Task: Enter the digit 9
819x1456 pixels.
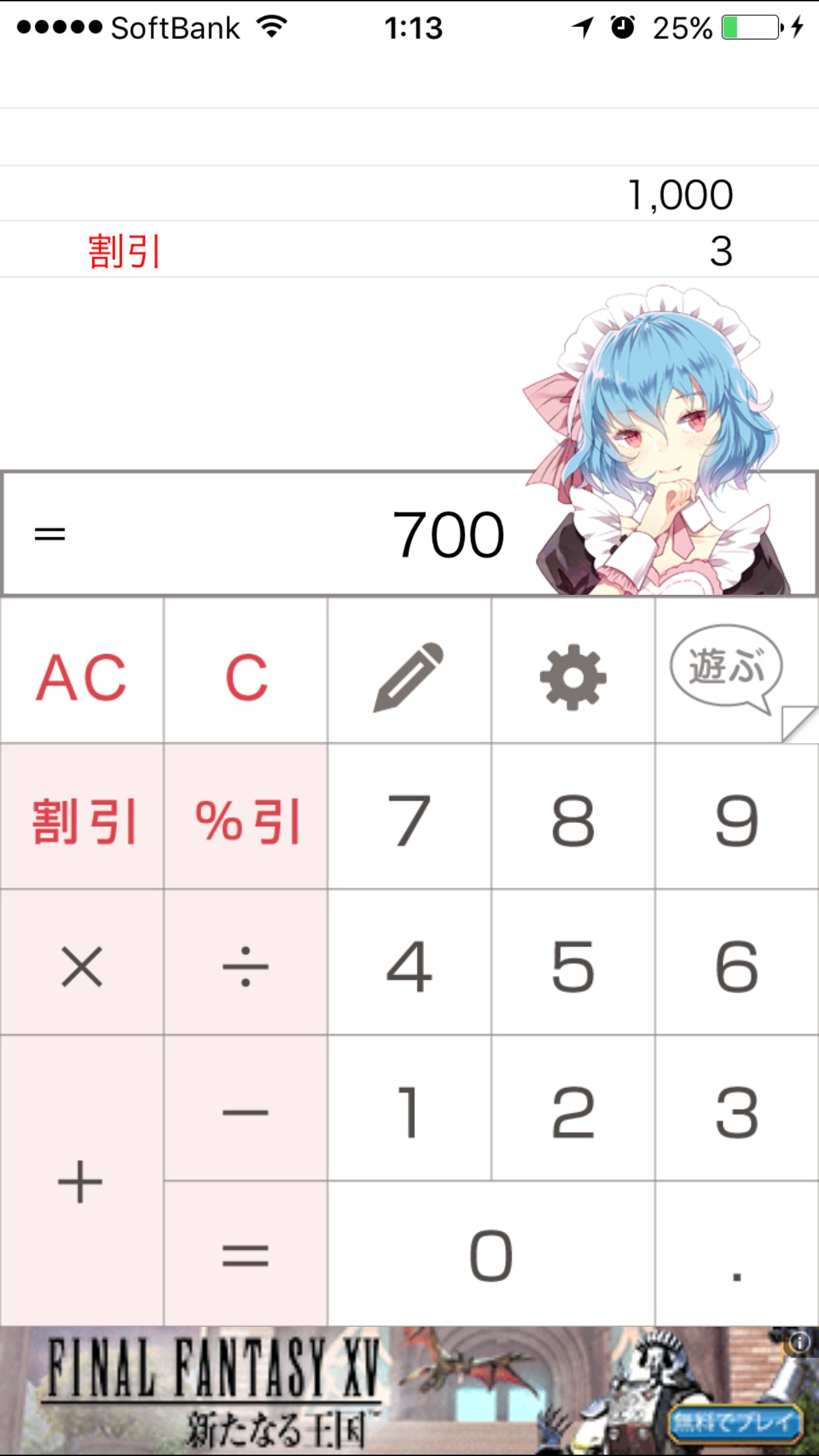Action: [x=737, y=817]
